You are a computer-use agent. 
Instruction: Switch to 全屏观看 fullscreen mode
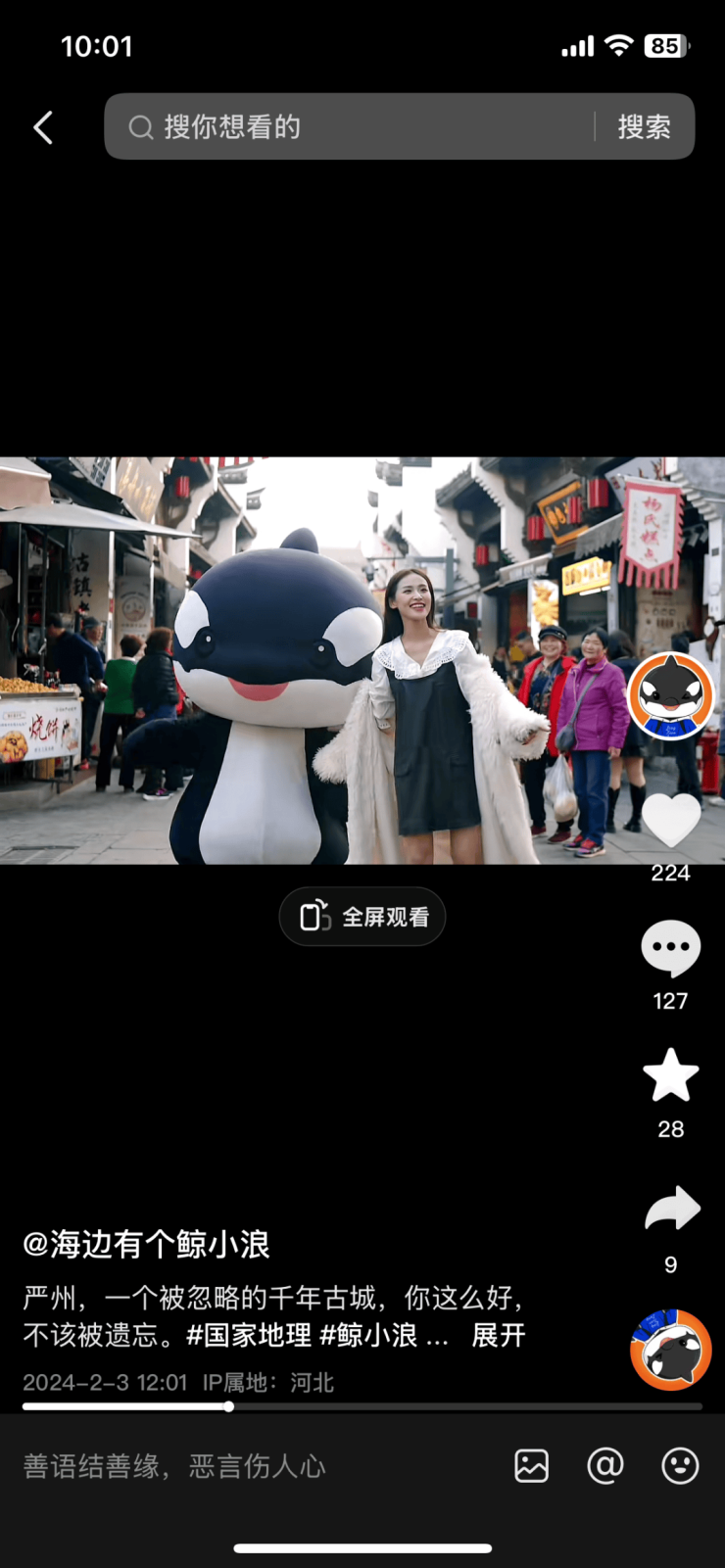coord(362,917)
